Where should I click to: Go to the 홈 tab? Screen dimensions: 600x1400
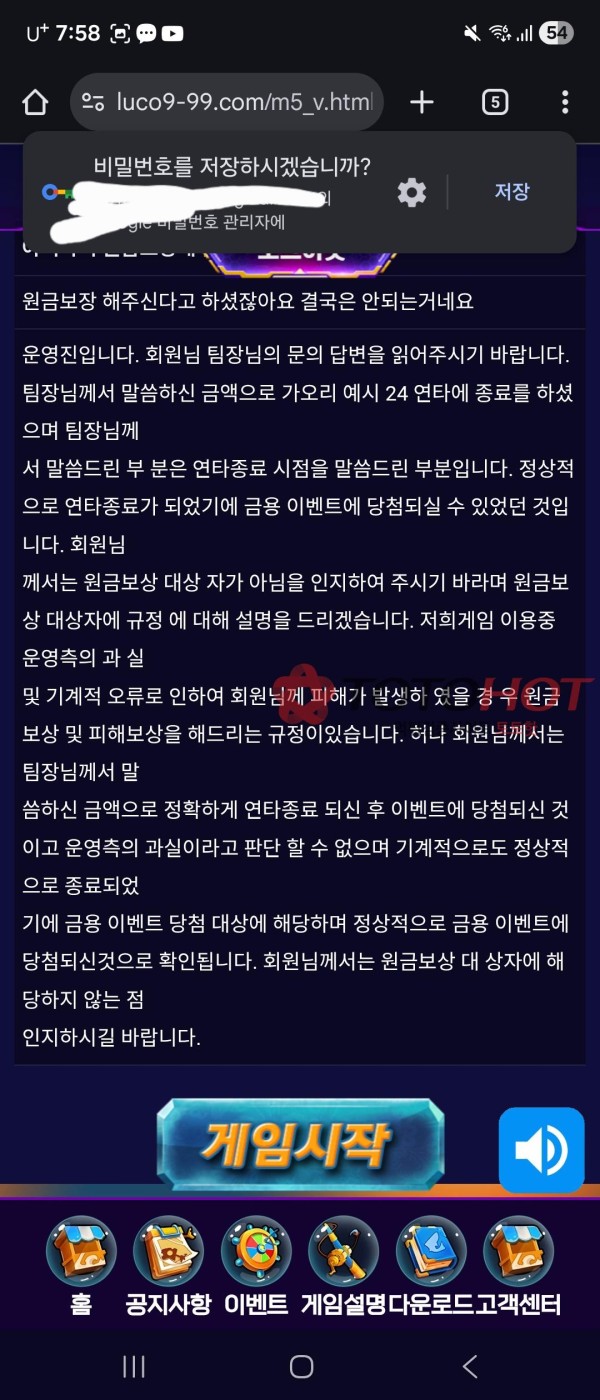[x=81, y=1266]
